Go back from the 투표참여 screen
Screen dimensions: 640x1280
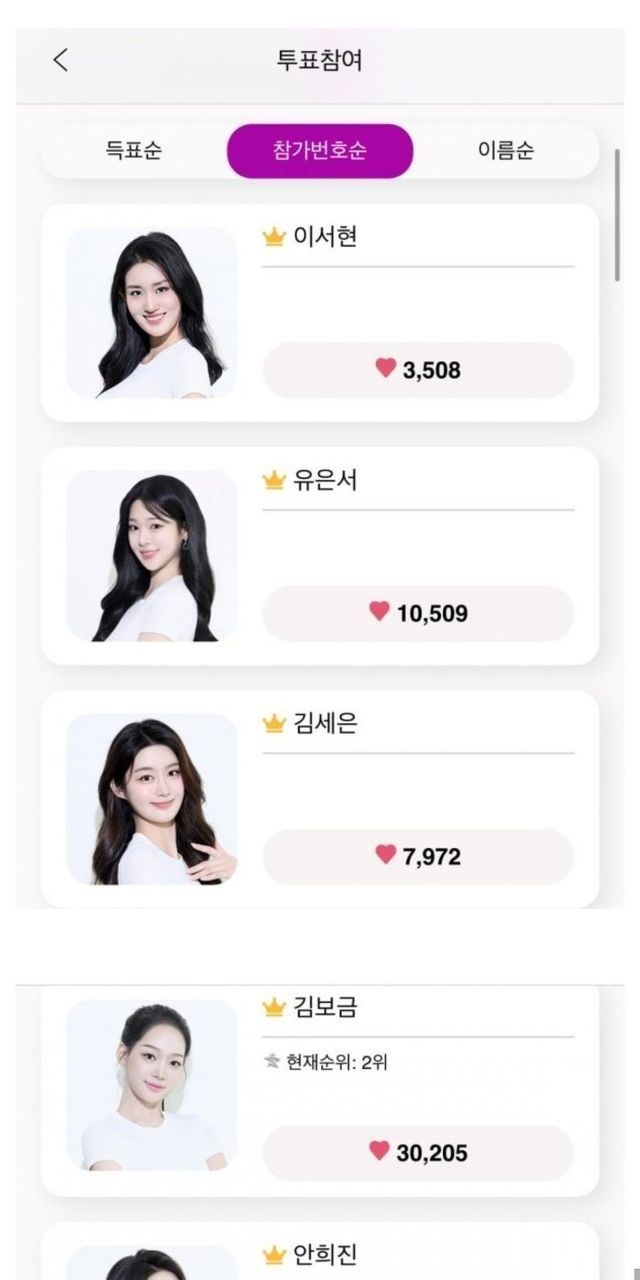tap(61, 60)
